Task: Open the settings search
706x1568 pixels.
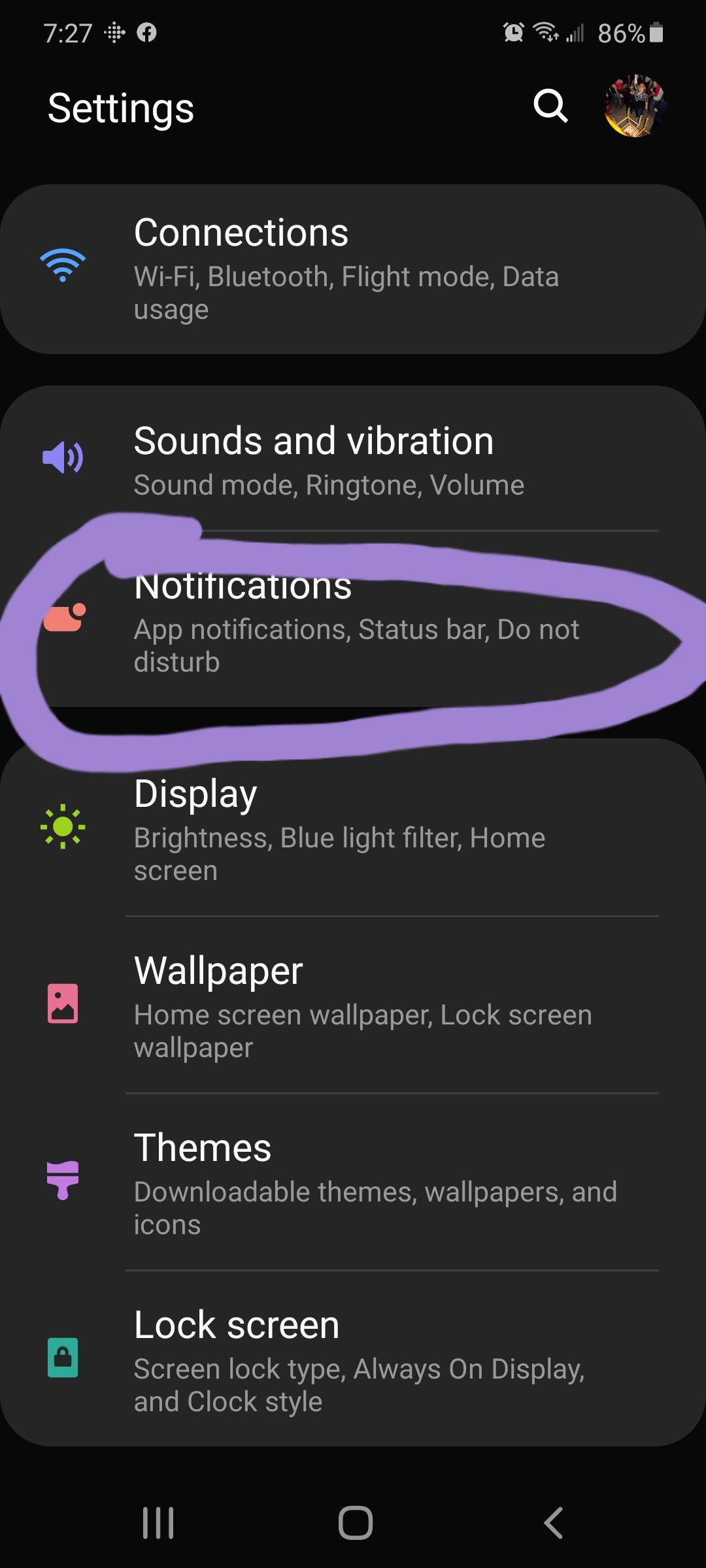Action: [x=550, y=106]
